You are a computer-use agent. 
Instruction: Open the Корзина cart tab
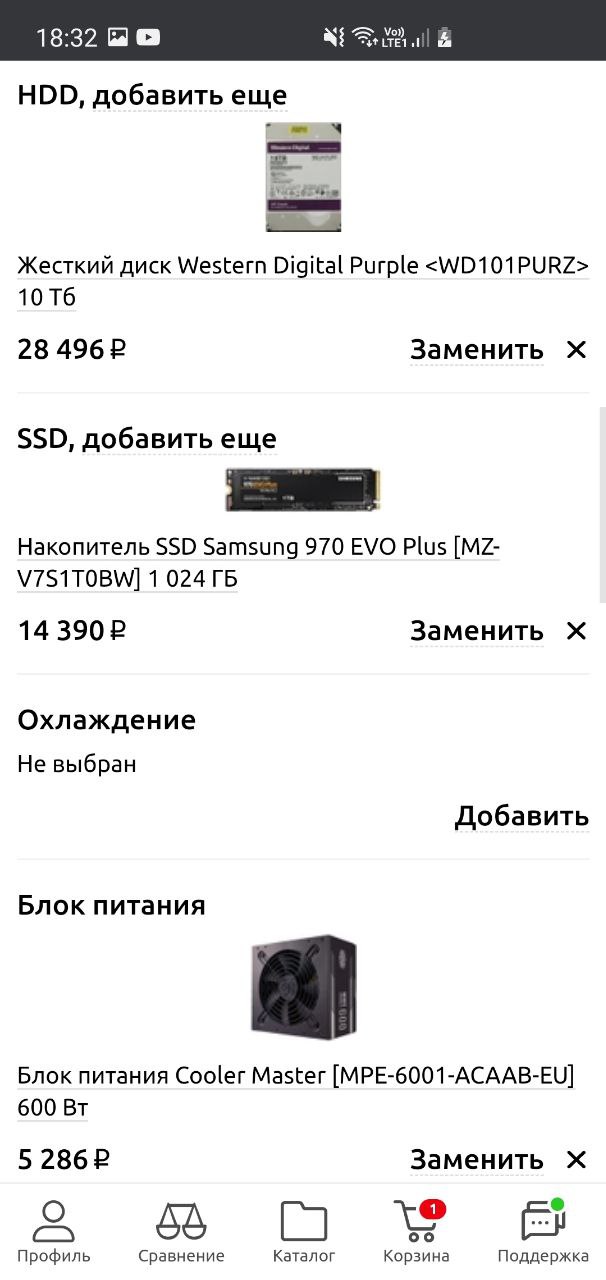click(x=417, y=1232)
